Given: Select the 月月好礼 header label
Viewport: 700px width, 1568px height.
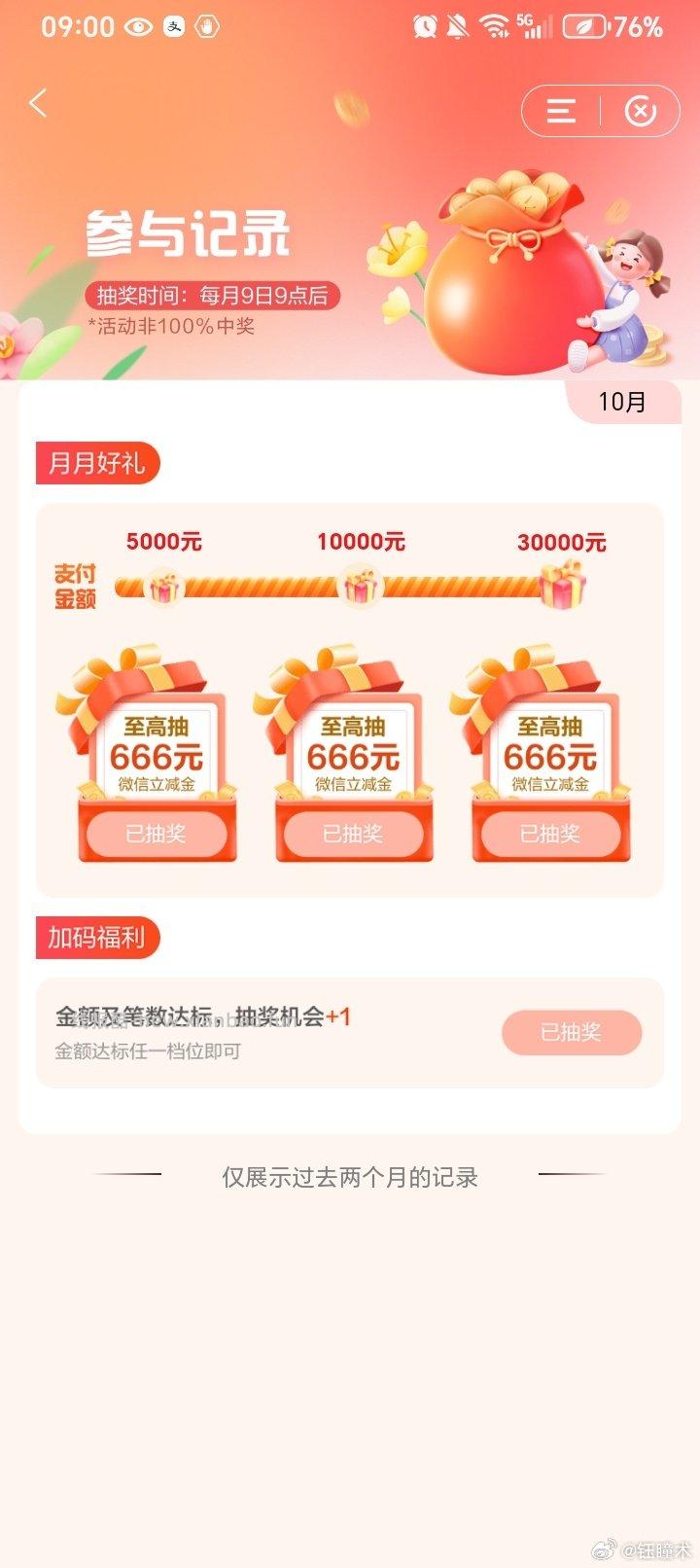Looking at the screenshot, I should pyautogui.click(x=97, y=463).
